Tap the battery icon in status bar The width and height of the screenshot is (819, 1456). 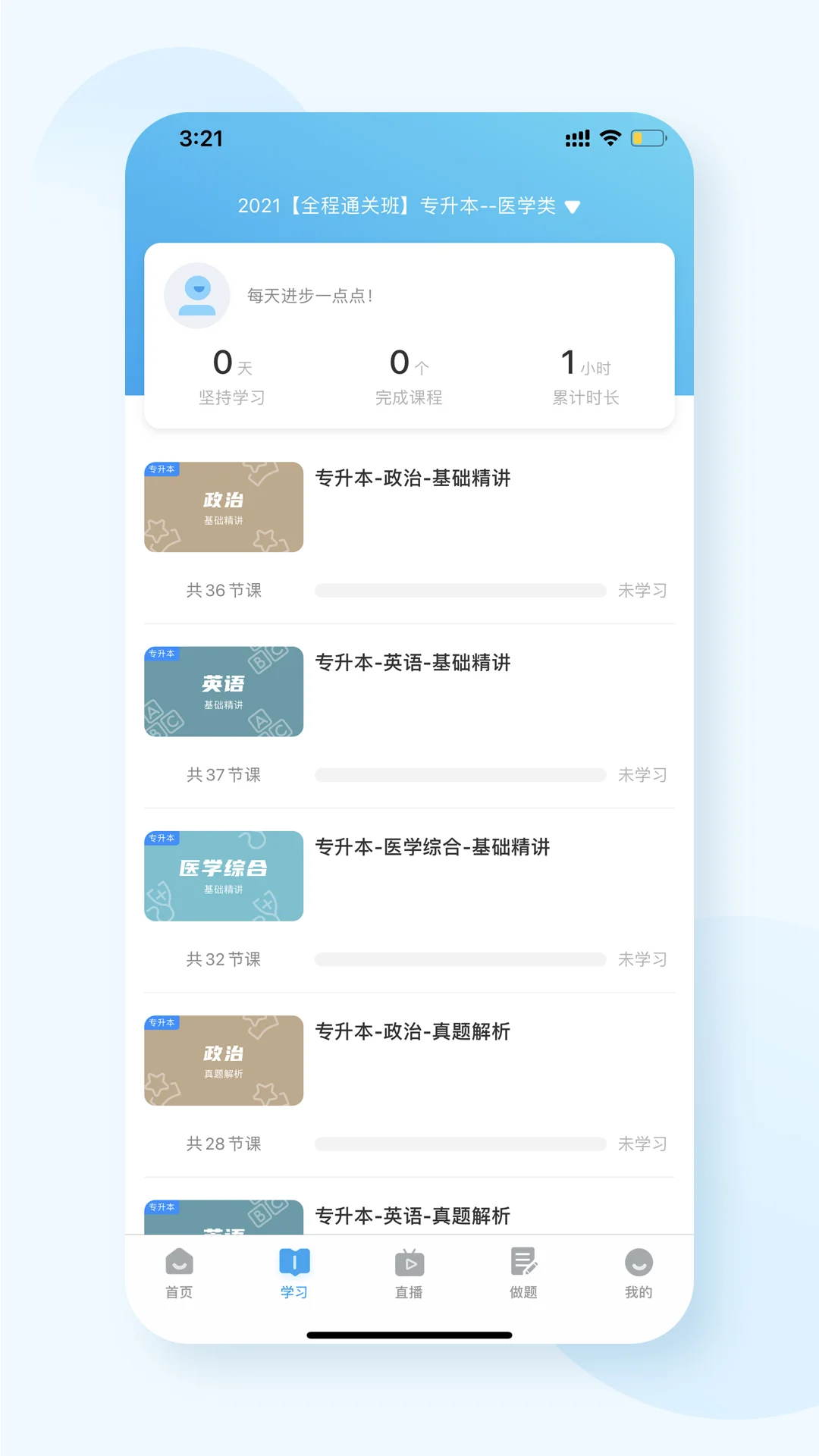tap(648, 138)
